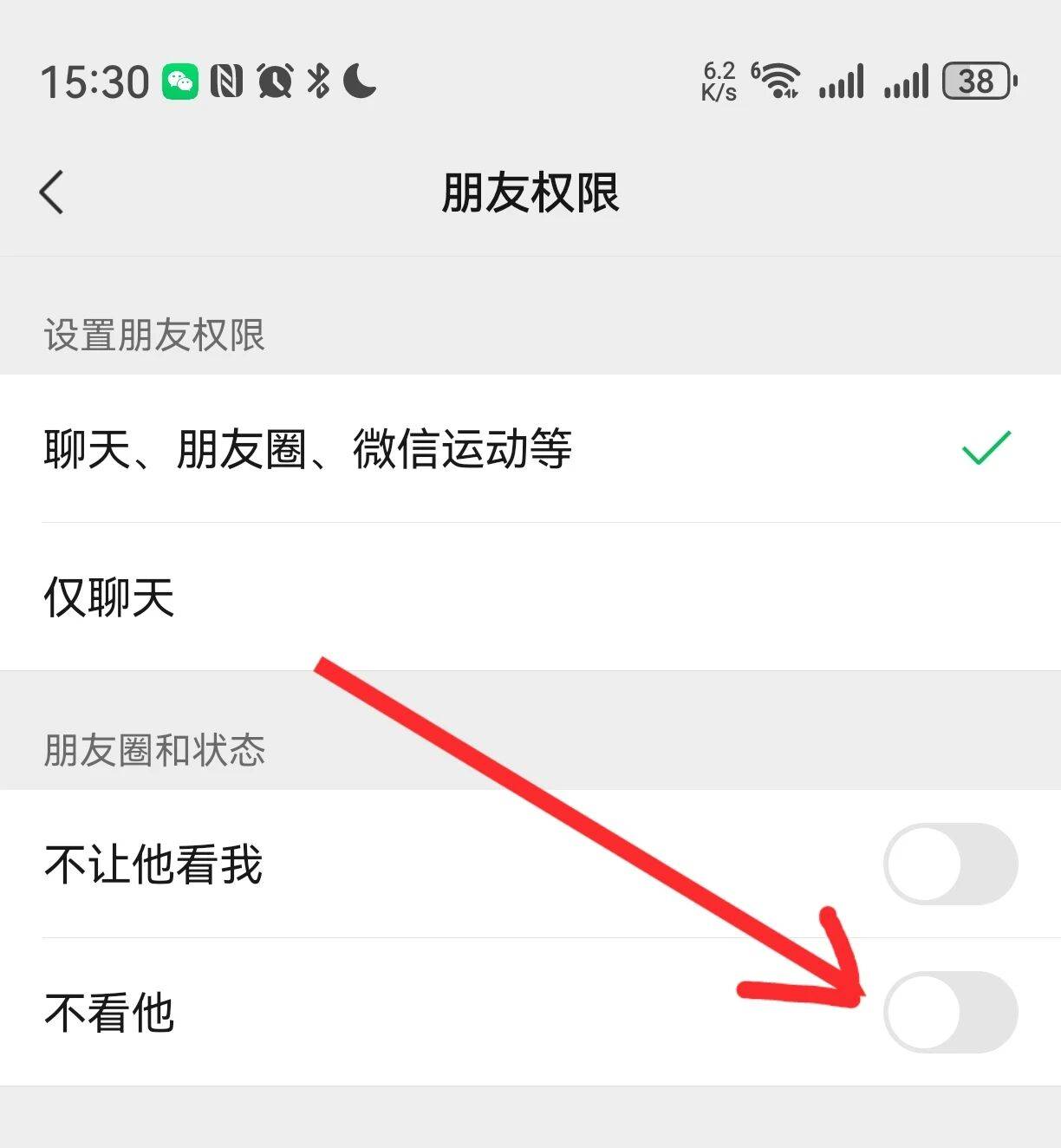Select 聊天、朋友圈、微信运动等 permission option
1061x1148 pixels.
click(529, 448)
